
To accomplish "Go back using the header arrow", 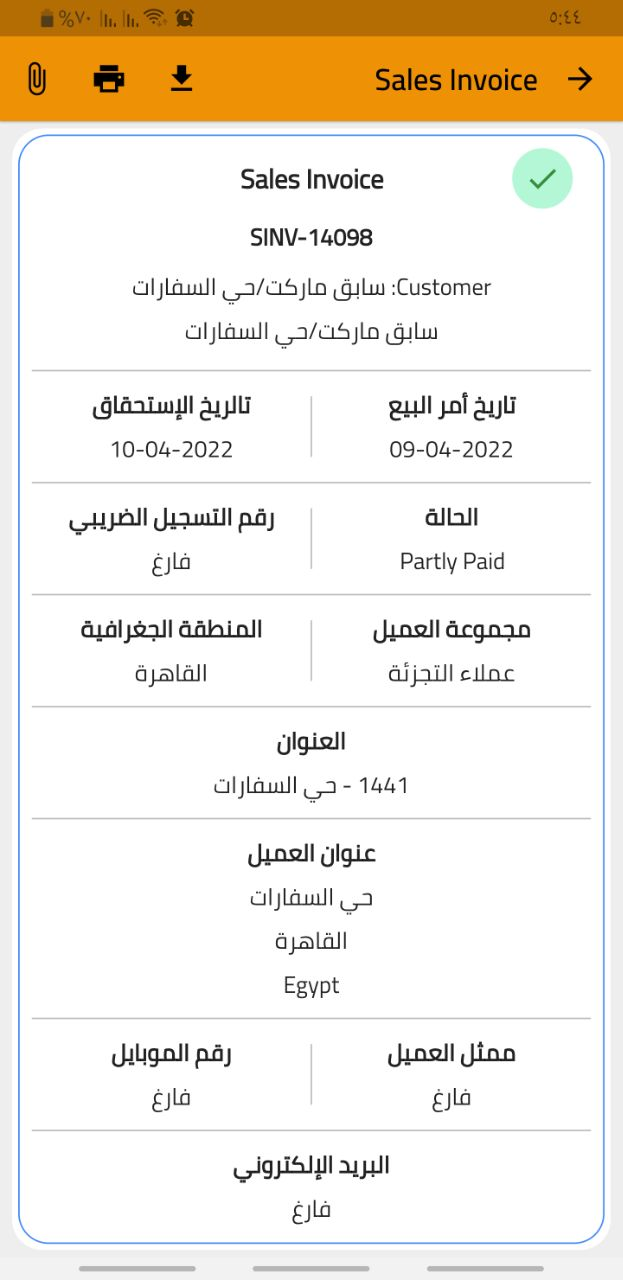I will tap(580, 79).
